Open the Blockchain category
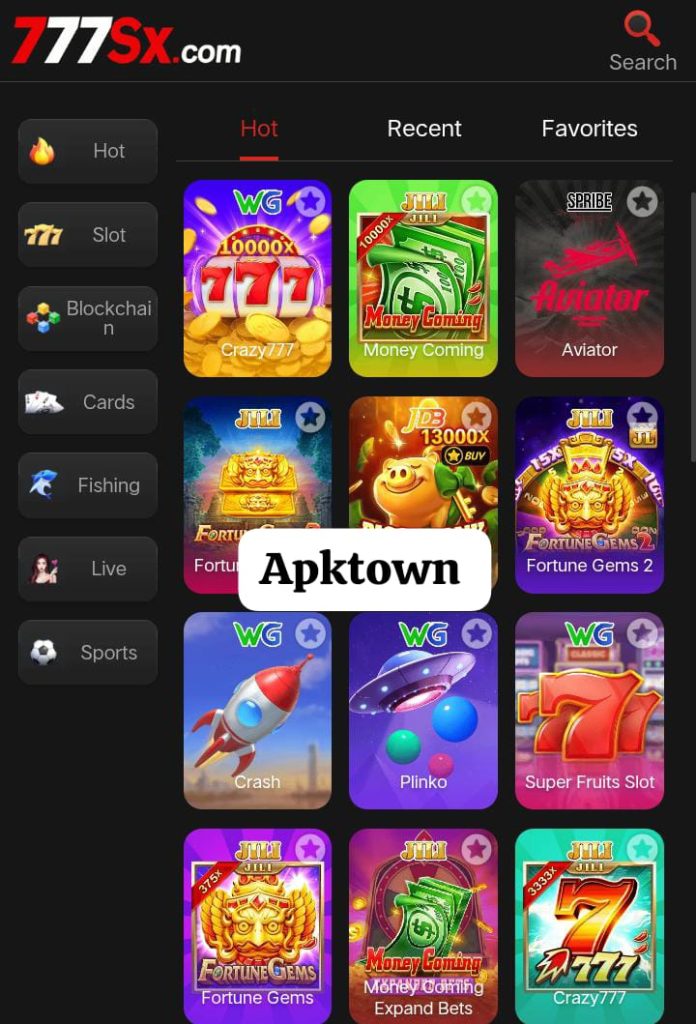The image size is (696, 1024). [x=88, y=318]
